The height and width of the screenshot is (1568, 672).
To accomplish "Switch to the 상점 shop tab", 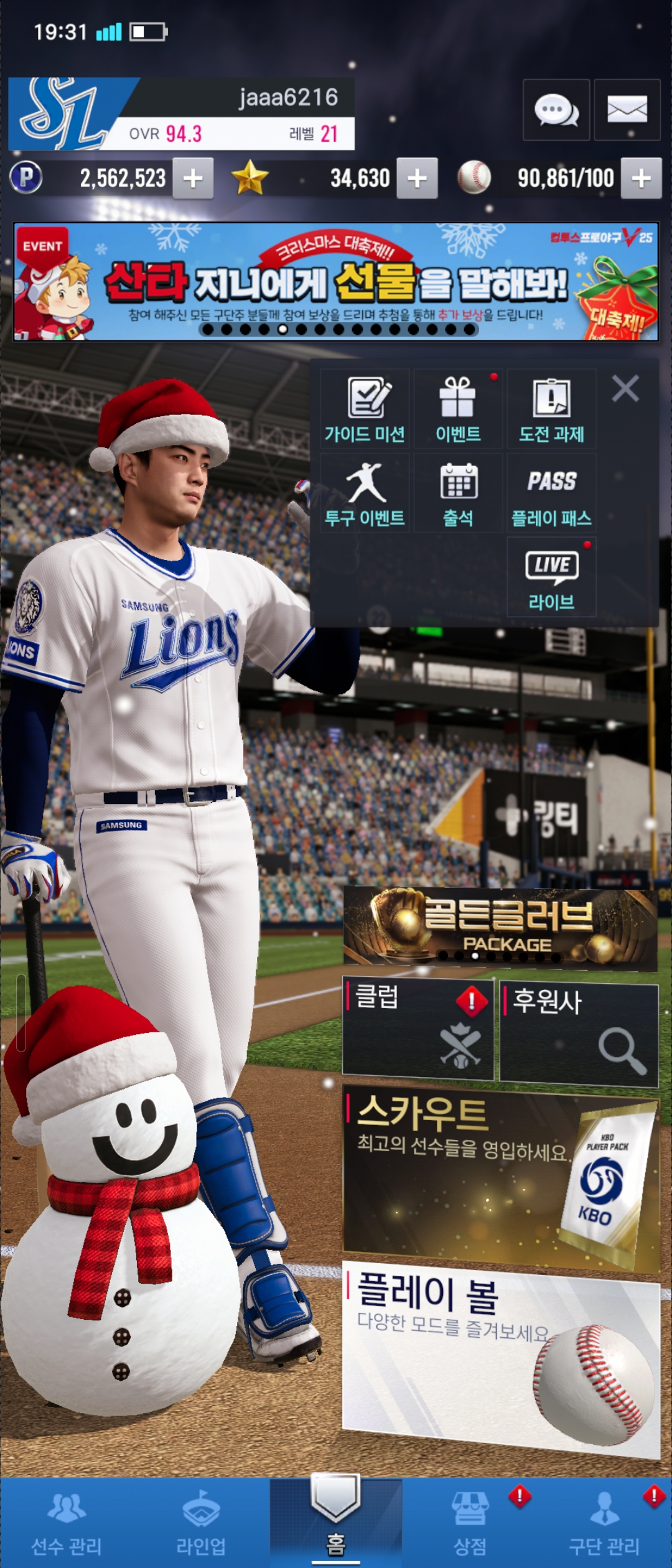I will pos(470,1522).
